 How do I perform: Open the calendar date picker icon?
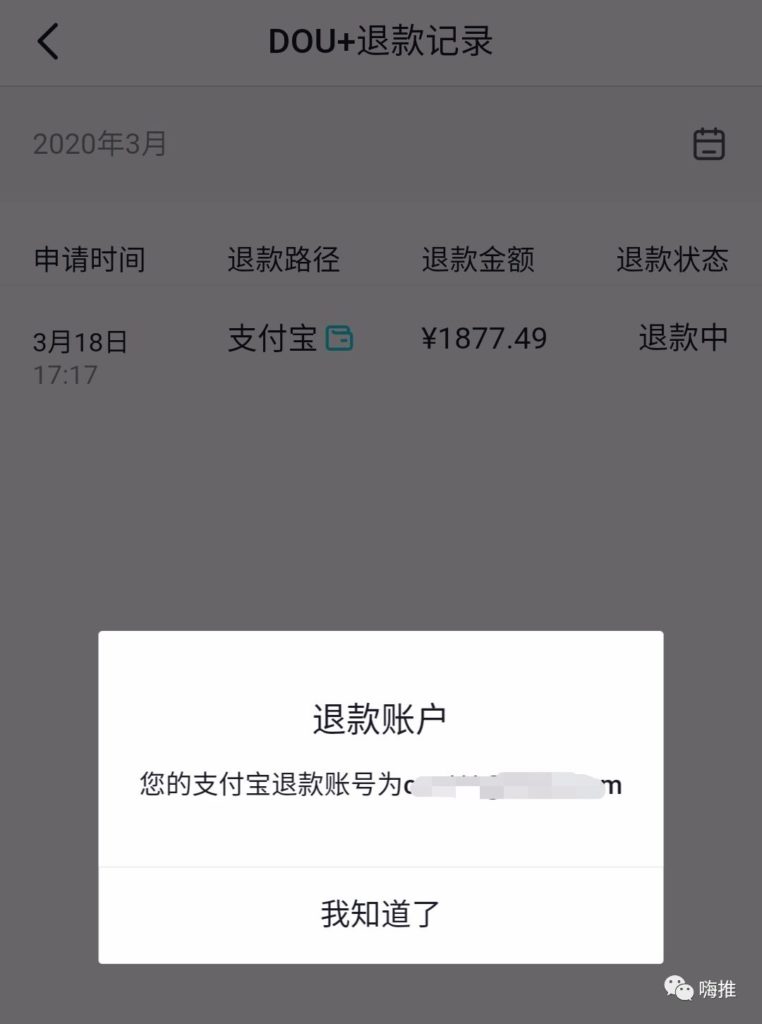[x=709, y=144]
